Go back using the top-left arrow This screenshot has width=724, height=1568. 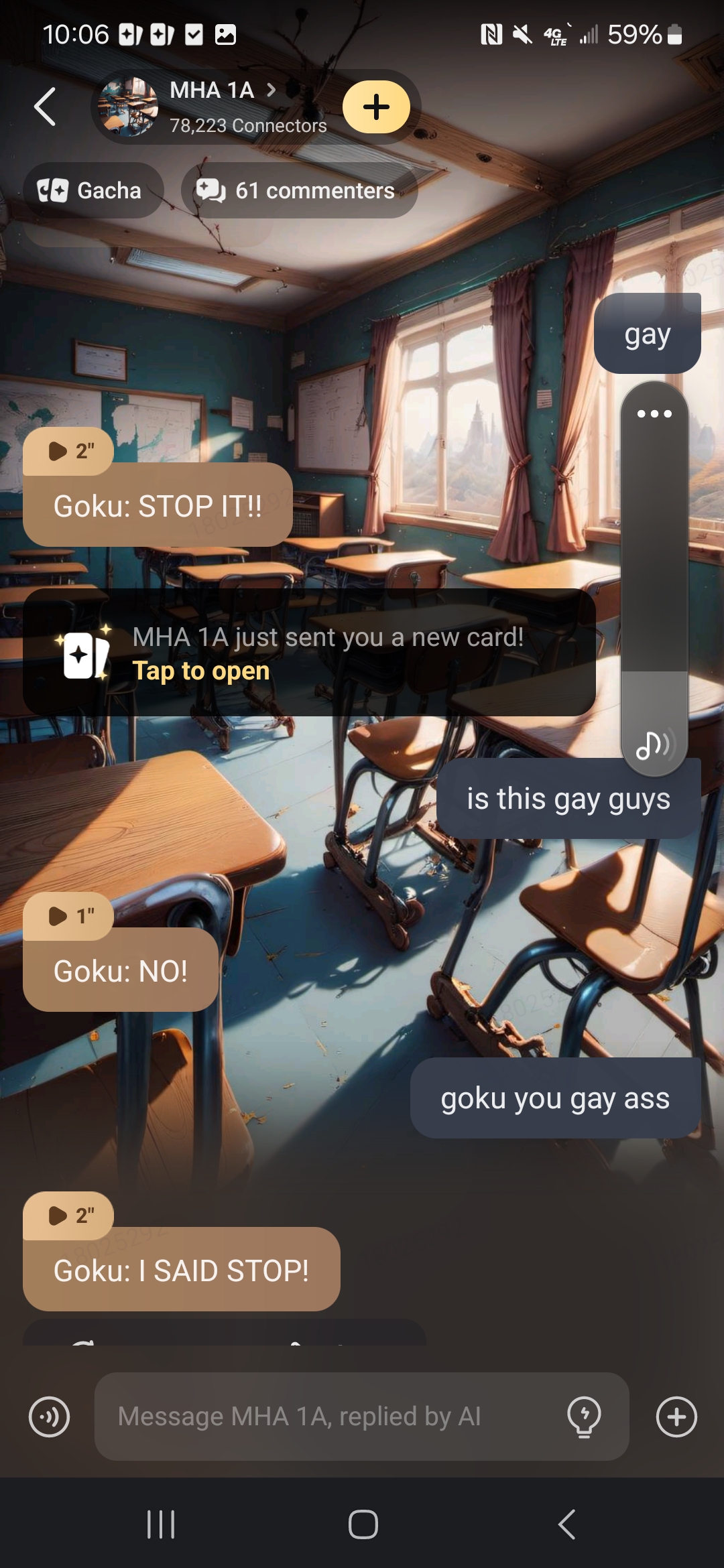pyautogui.click(x=45, y=107)
